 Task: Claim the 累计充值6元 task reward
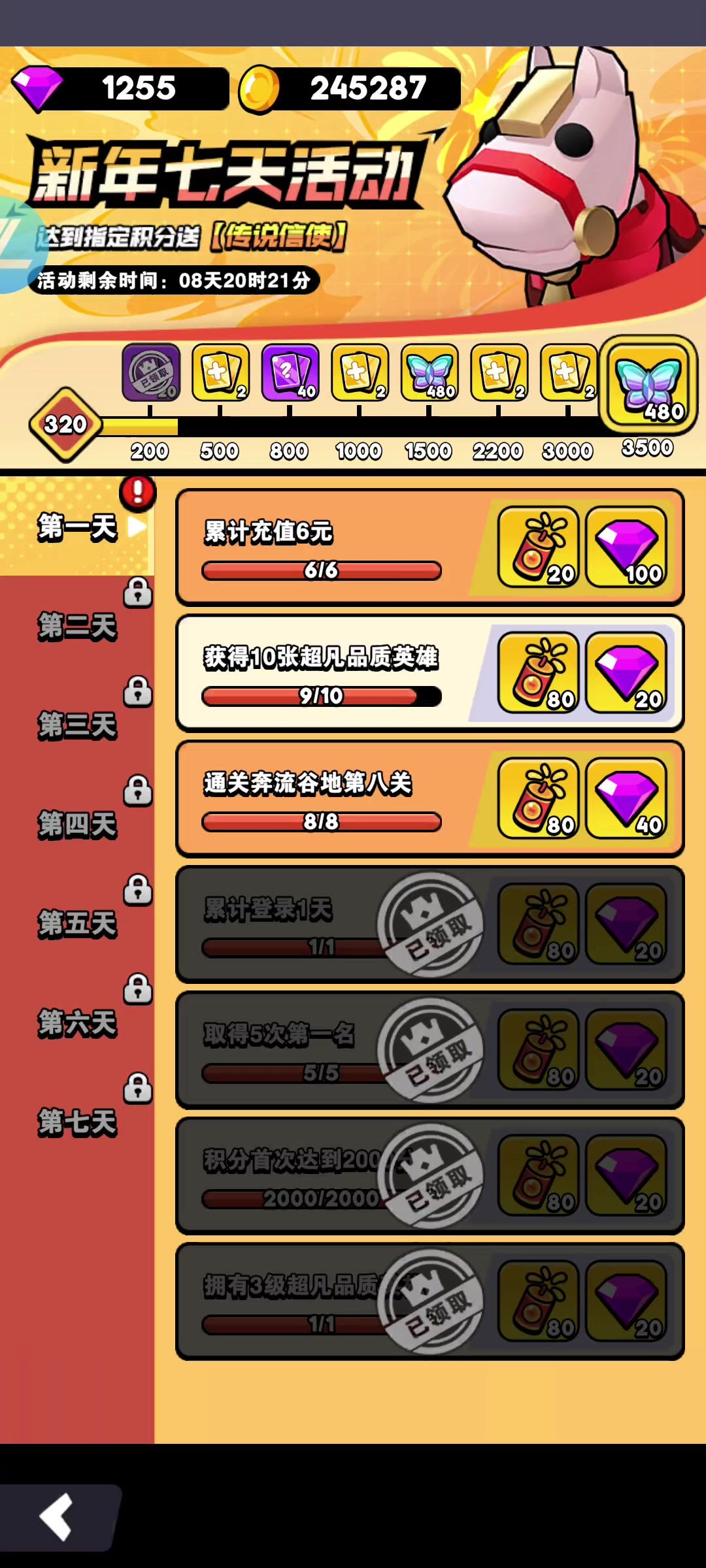(429, 547)
